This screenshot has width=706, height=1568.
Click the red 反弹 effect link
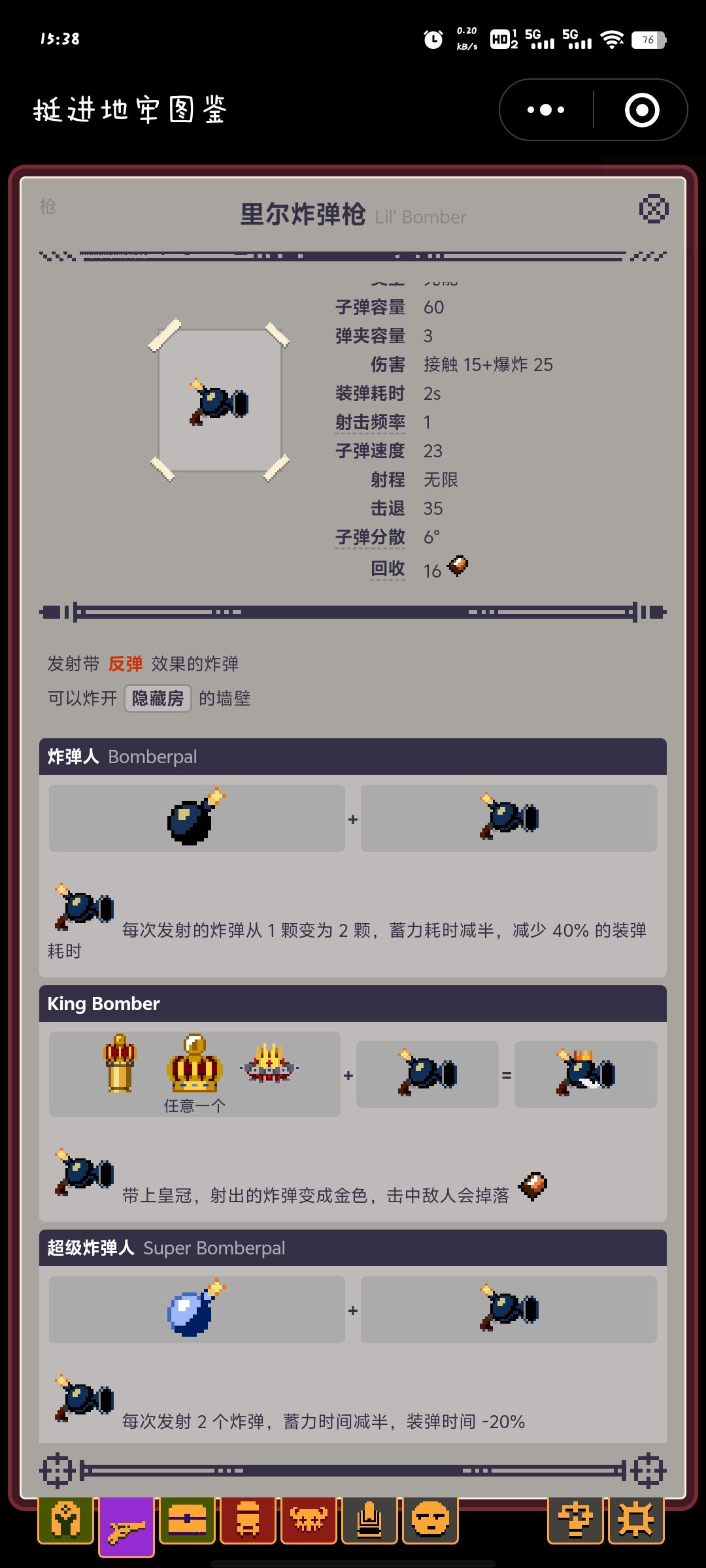127,663
